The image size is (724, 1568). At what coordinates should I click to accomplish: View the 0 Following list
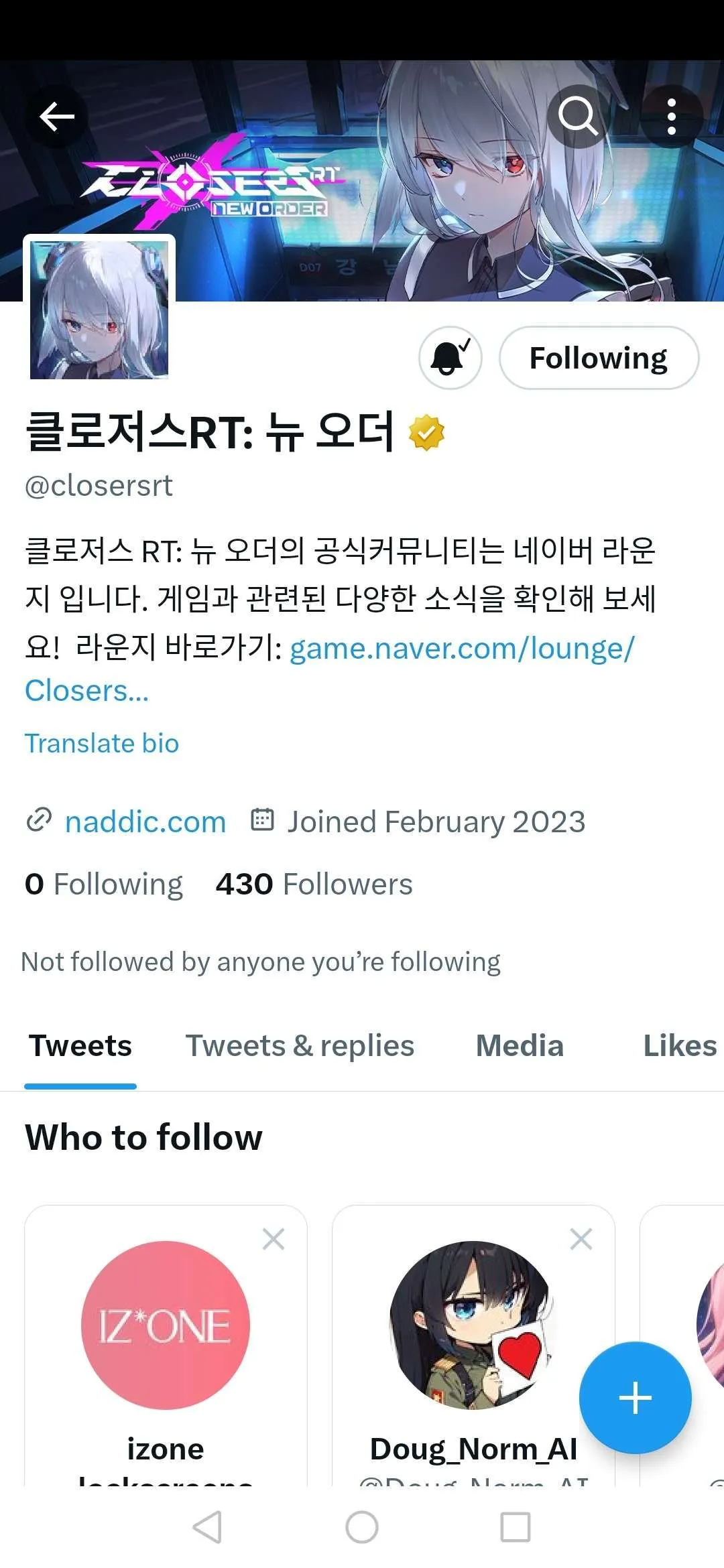tap(104, 884)
